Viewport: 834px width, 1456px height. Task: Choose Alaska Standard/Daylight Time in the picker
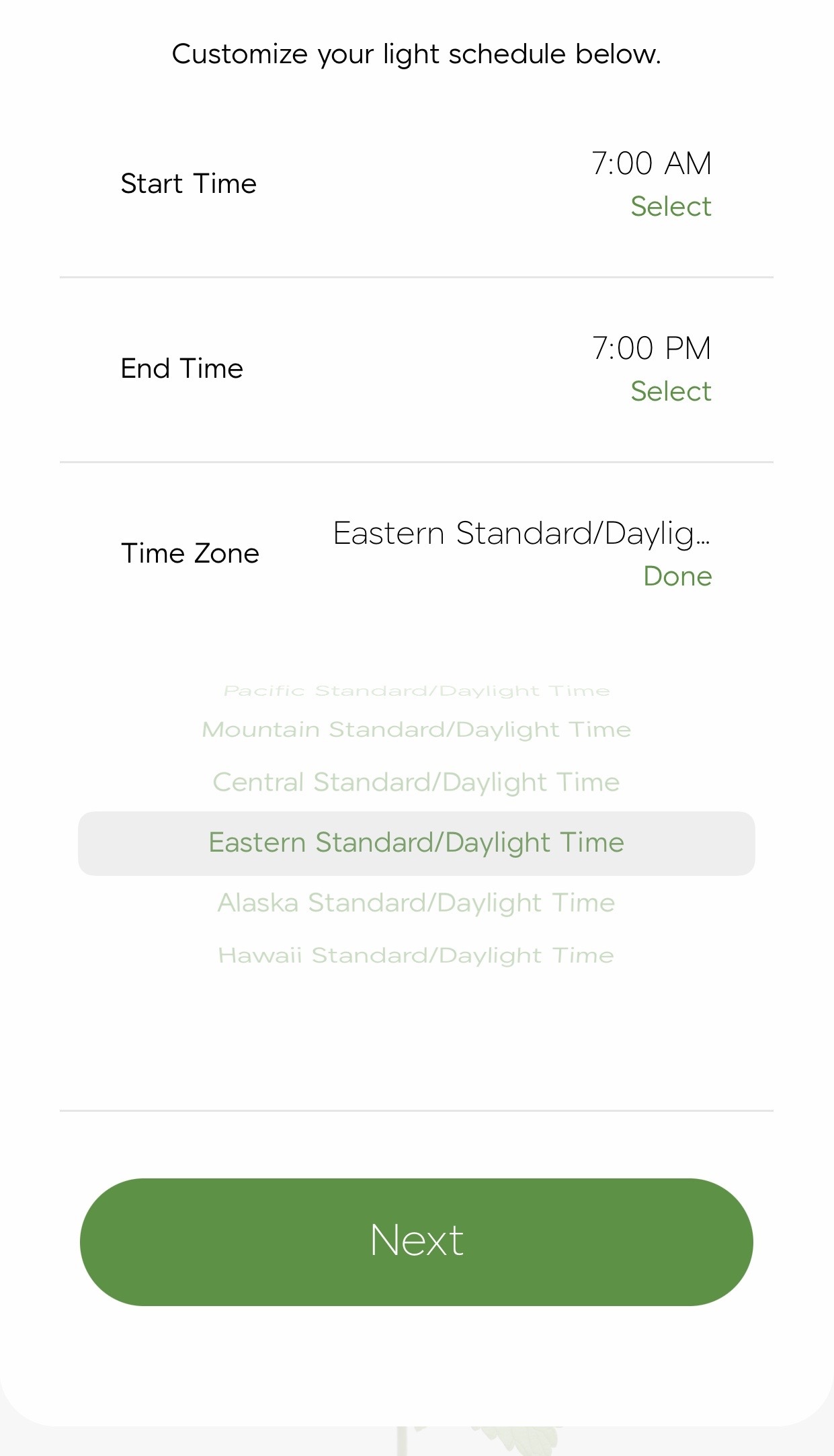(416, 903)
